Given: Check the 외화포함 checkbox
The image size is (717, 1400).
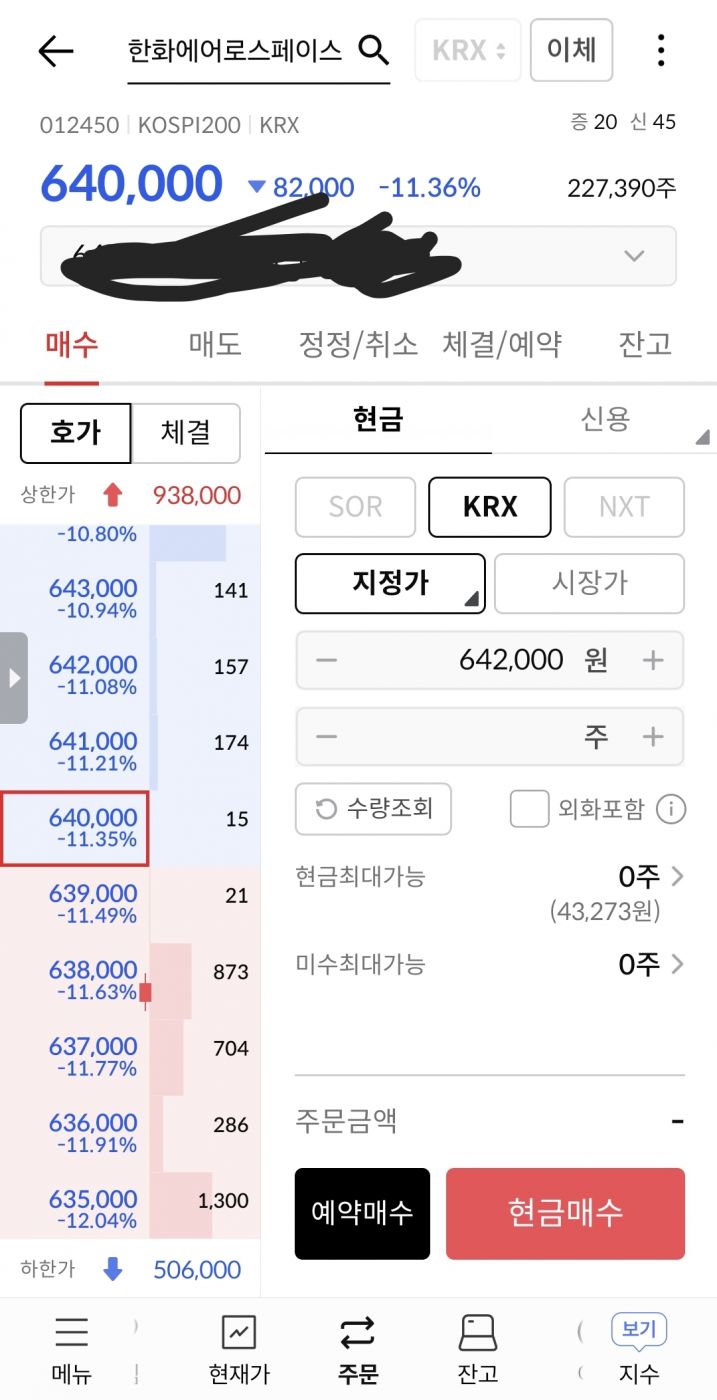Looking at the screenshot, I should 529,809.
